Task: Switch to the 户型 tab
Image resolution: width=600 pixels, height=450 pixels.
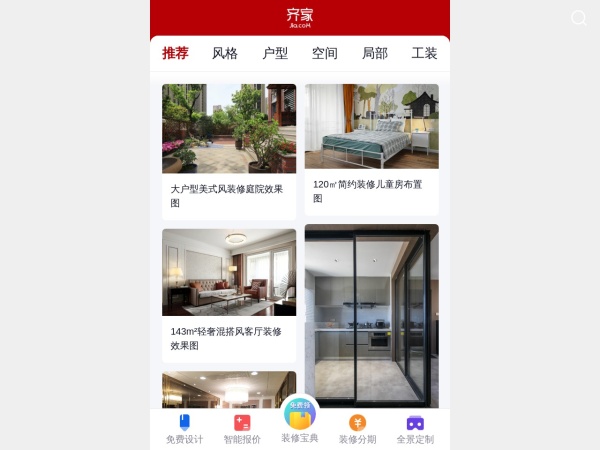Action: click(x=275, y=53)
